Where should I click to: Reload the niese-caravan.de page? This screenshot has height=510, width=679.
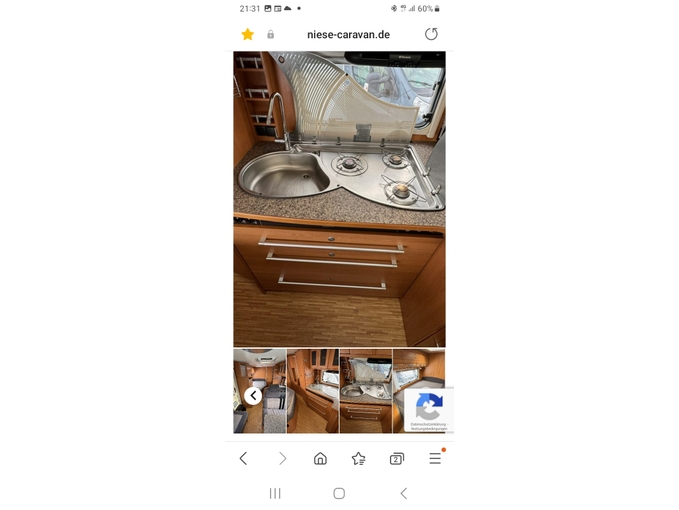click(x=431, y=34)
